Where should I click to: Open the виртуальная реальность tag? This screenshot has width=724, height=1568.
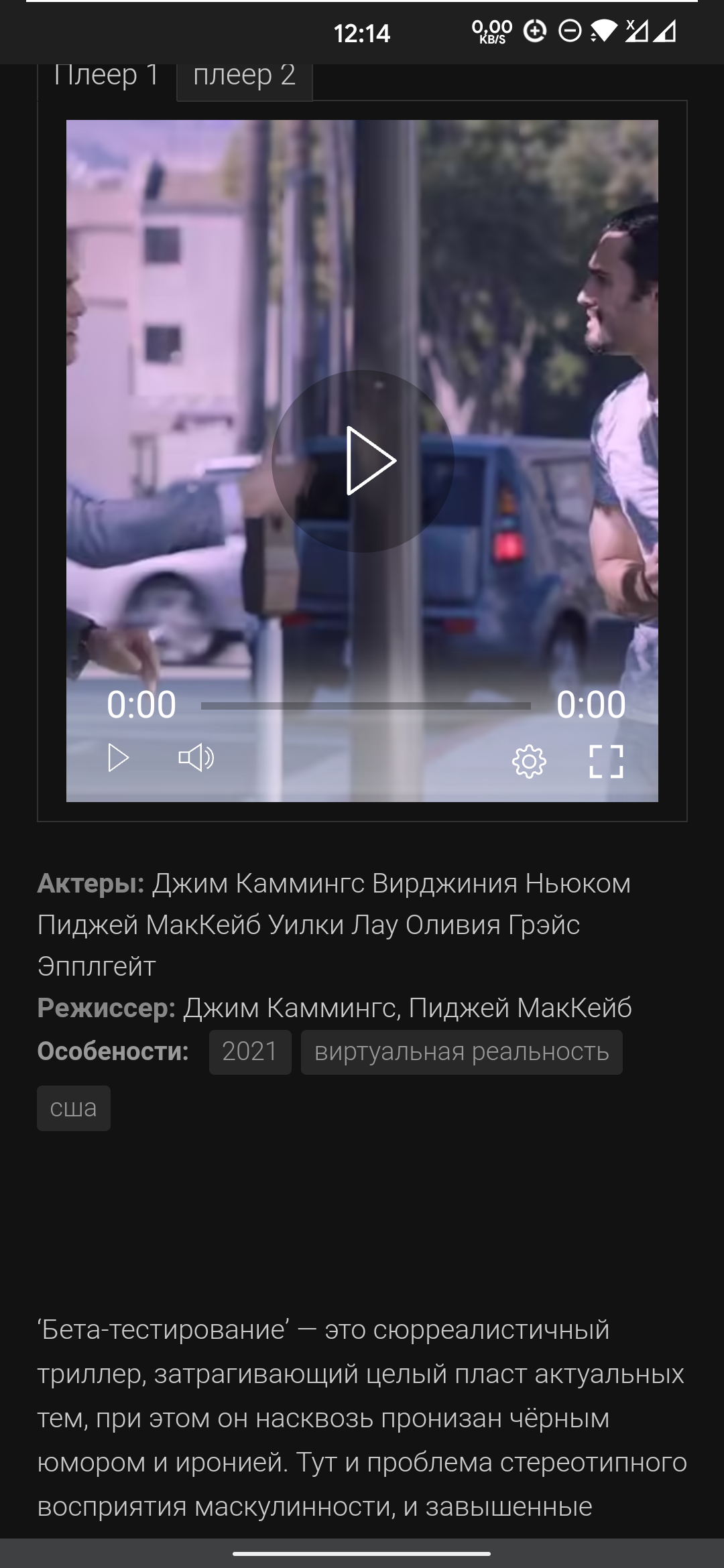pos(461,1052)
